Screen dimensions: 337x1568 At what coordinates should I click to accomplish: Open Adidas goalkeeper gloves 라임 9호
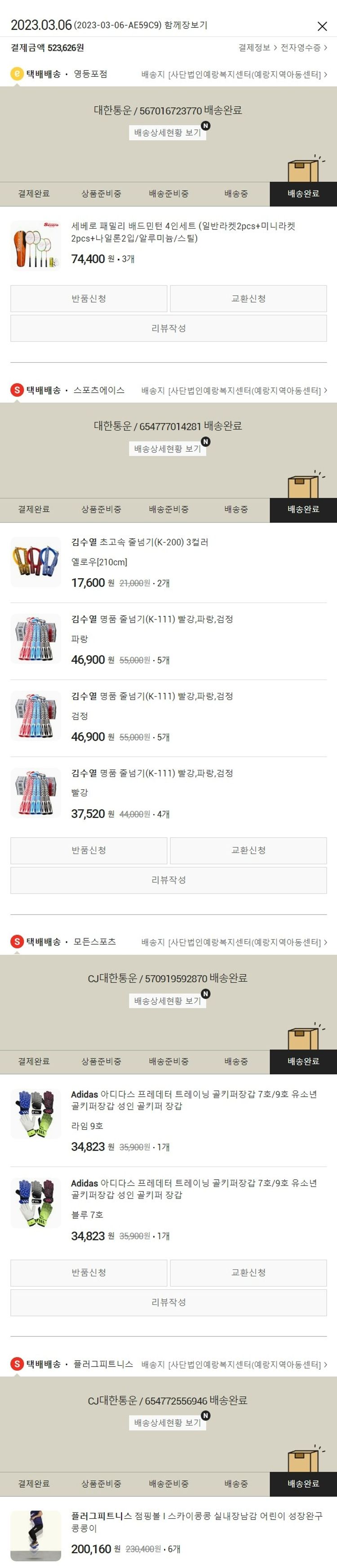[x=194, y=1100]
